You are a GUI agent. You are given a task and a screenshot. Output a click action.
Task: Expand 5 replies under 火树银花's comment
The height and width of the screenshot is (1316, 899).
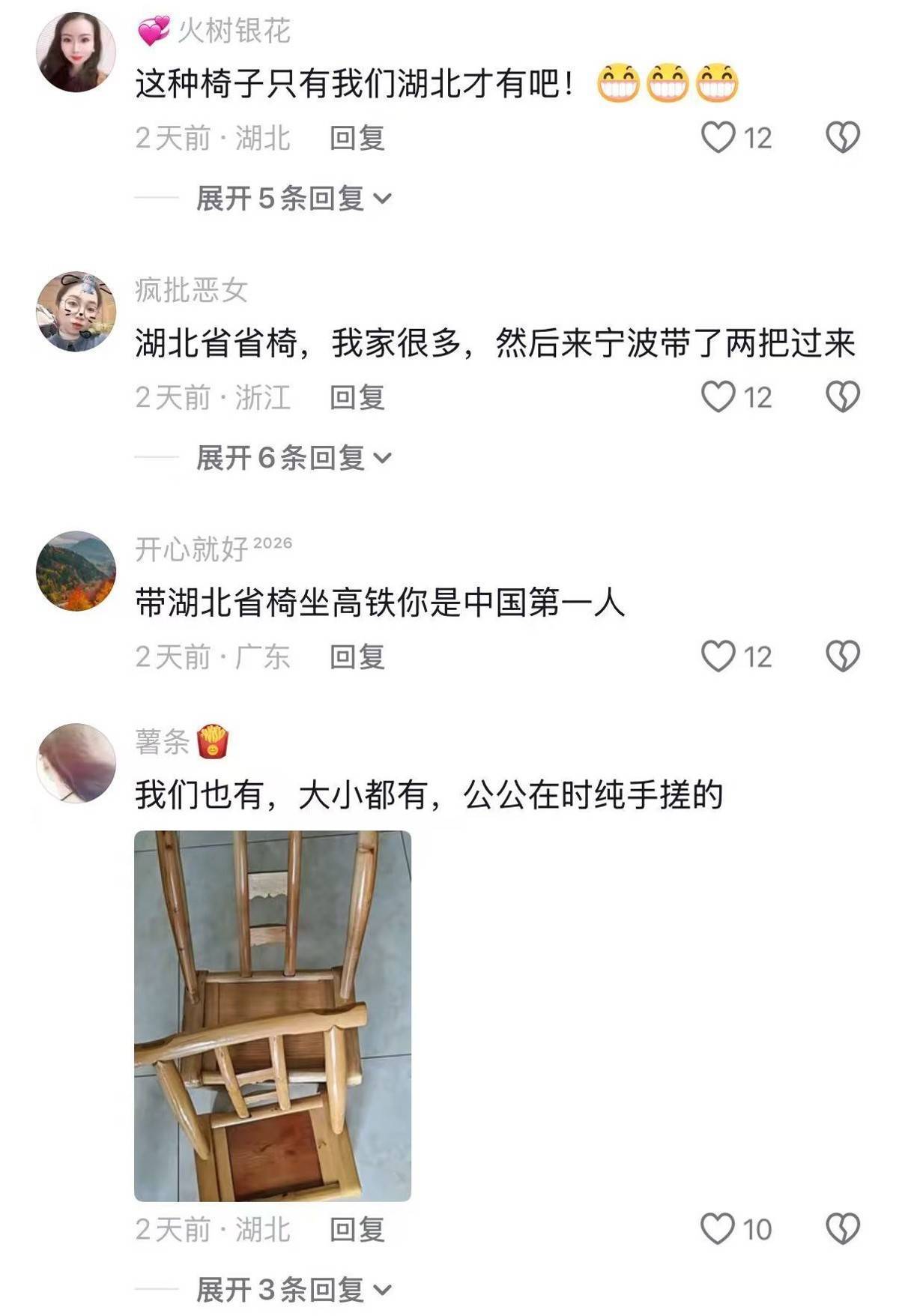pos(294,199)
